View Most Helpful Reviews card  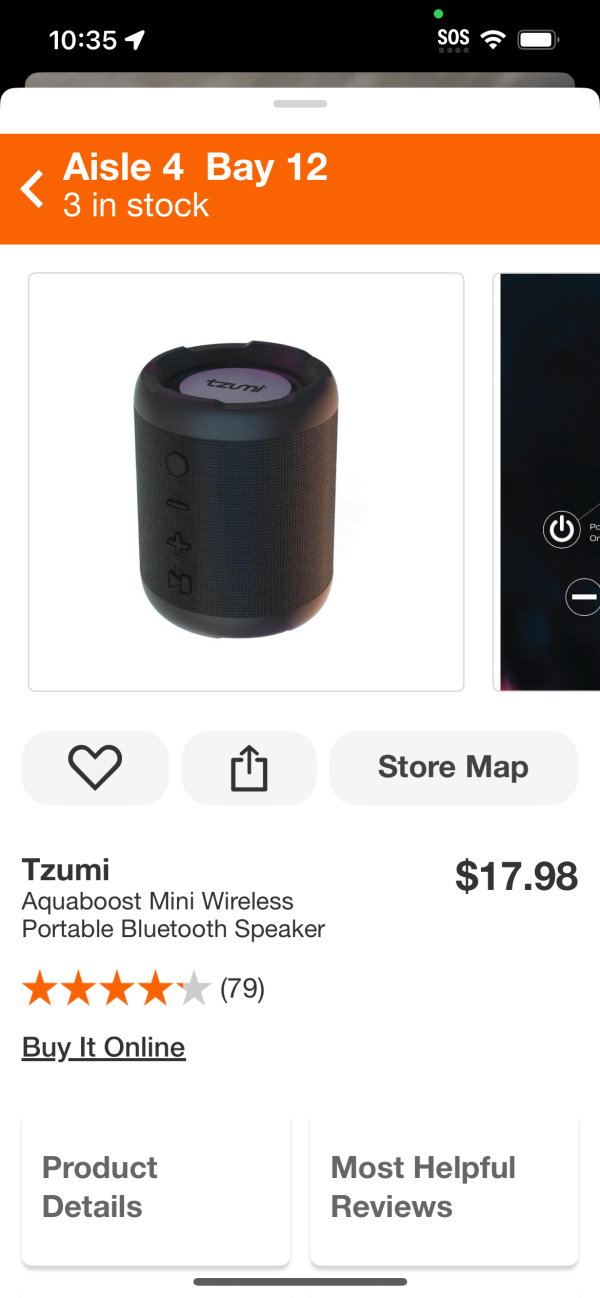pos(444,1187)
